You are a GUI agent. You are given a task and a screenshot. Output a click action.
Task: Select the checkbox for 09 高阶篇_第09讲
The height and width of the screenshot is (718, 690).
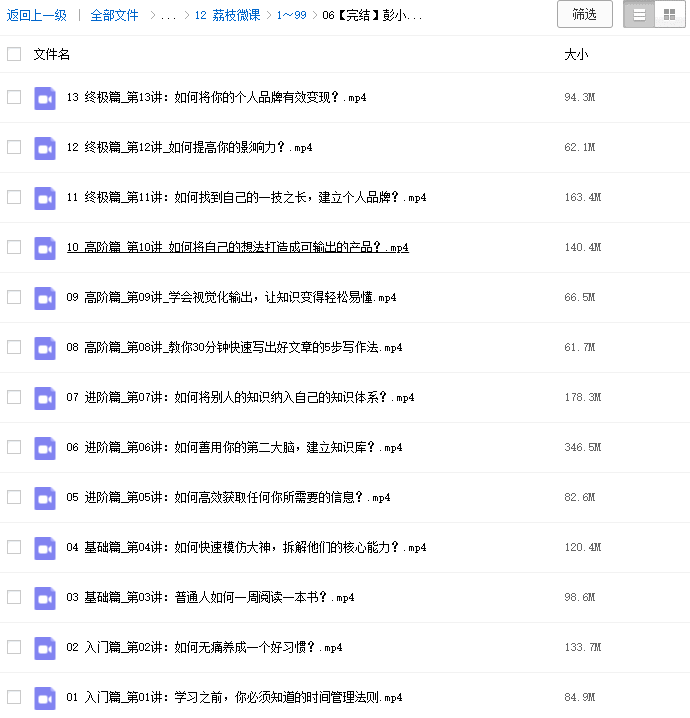pyautogui.click(x=14, y=297)
